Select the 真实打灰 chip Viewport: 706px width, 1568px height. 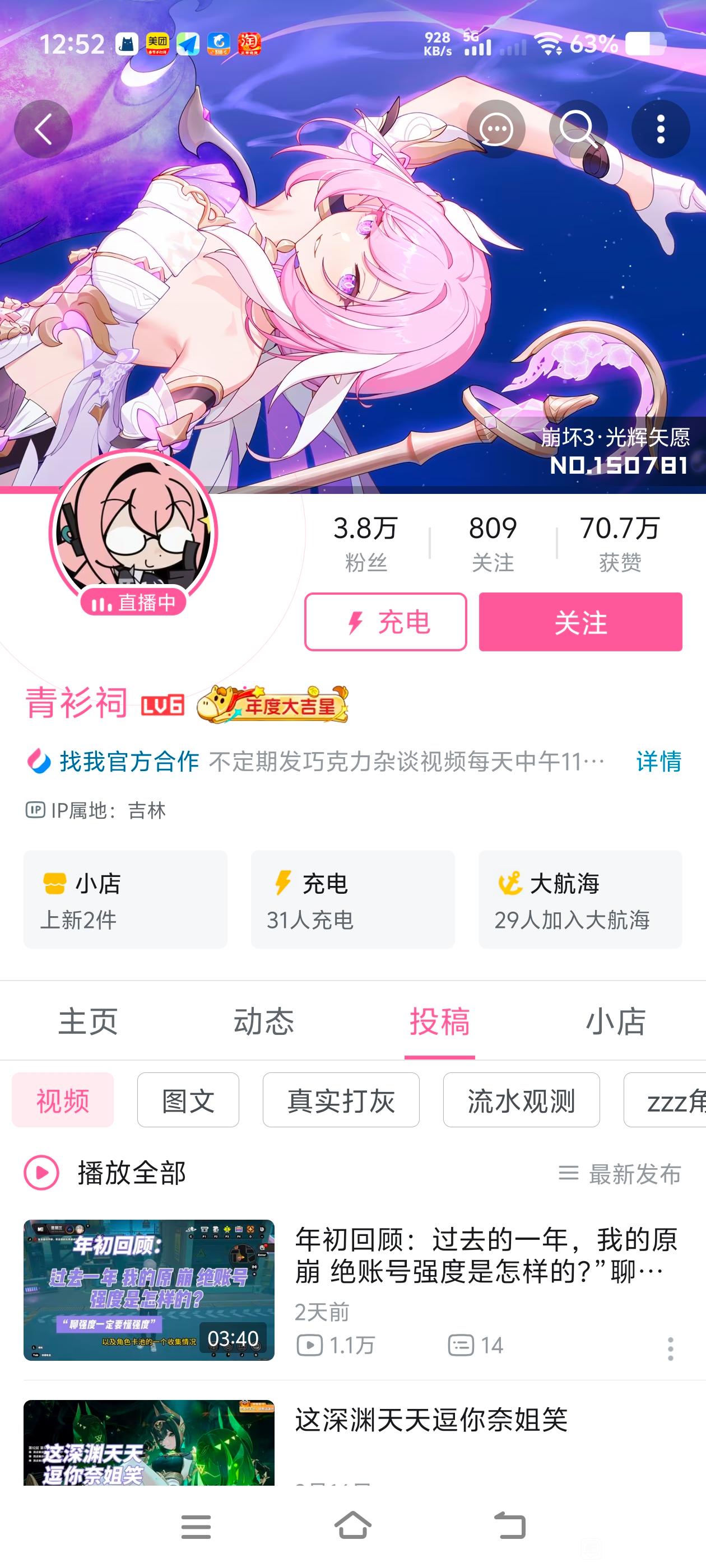coord(341,1100)
